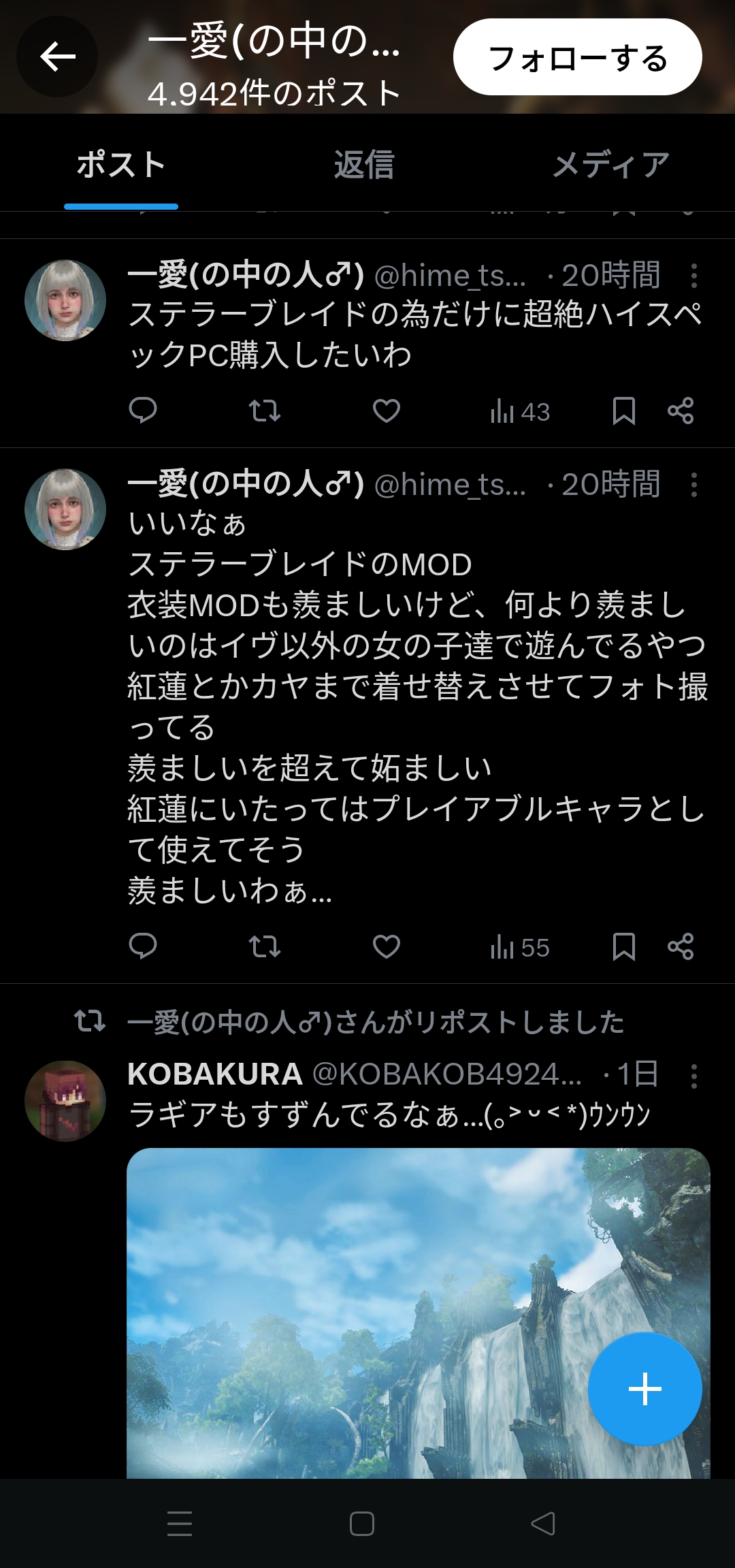
Task: Repost the ステラーブレイドのMOD post
Action: pyautogui.click(x=264, y=946)
